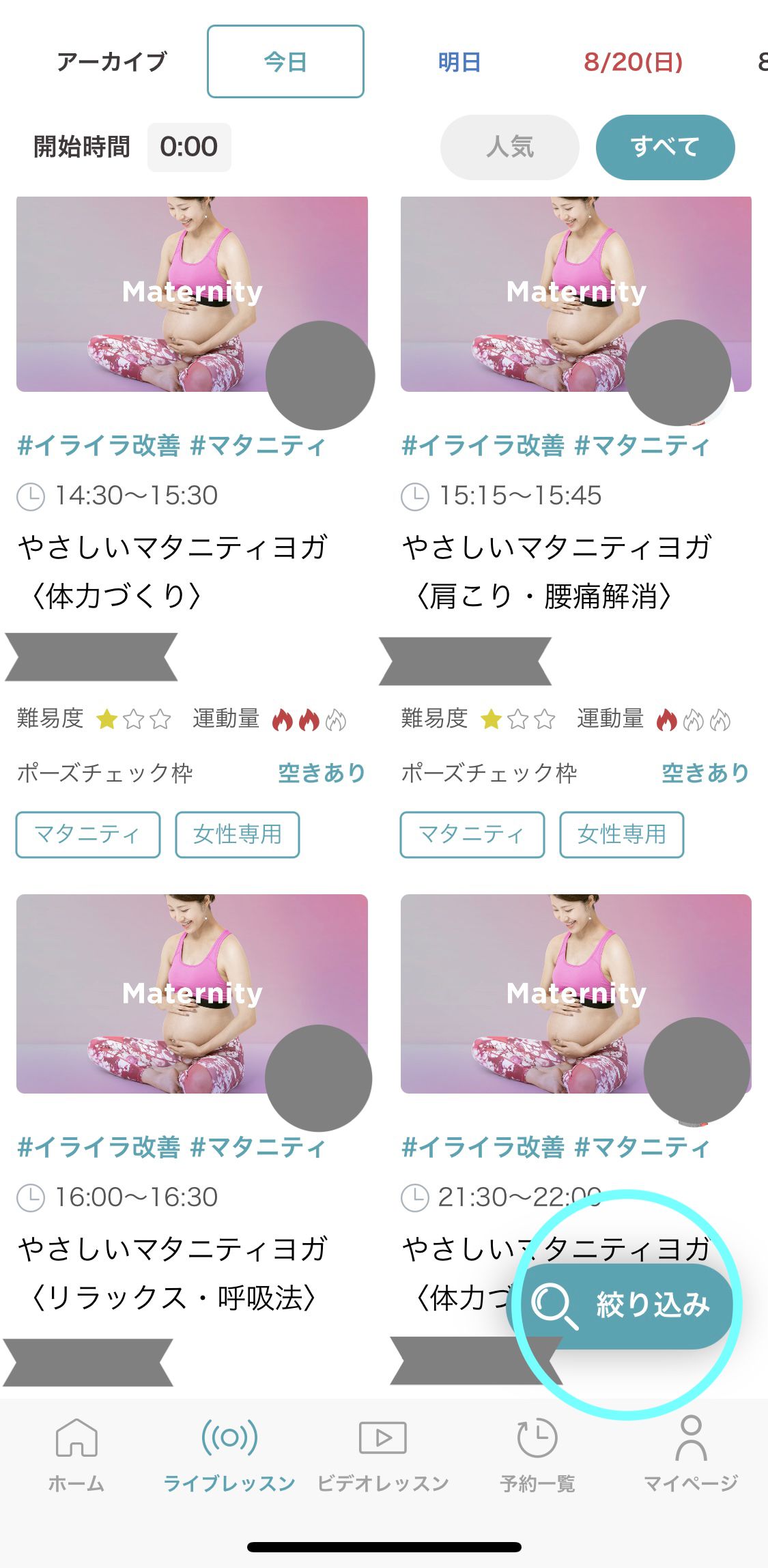Select the 8/20(日) date tab
This screenshot has width=768, height=1568.
[633, 62]
